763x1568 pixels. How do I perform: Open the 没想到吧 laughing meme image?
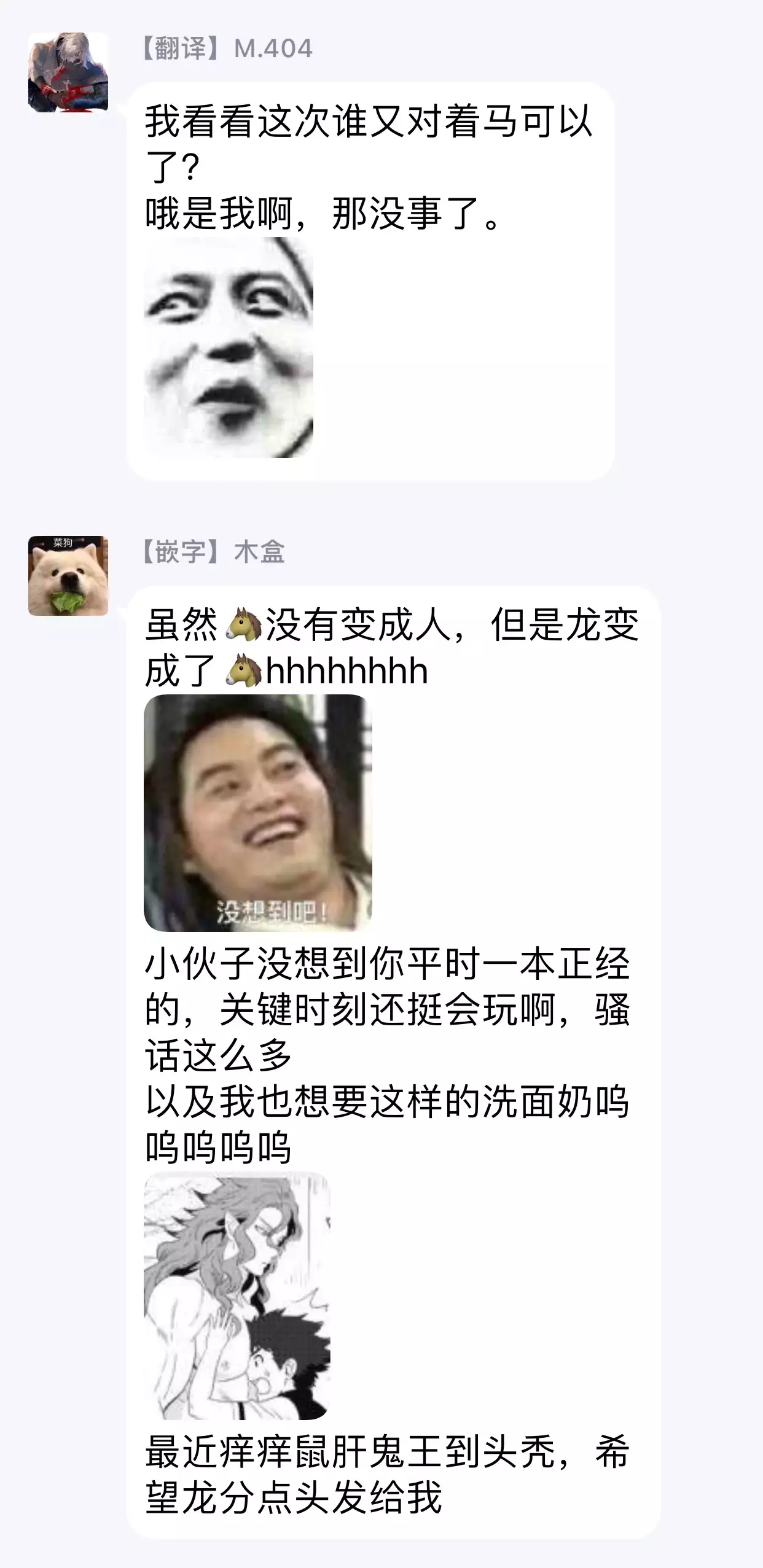coord(257,813)
